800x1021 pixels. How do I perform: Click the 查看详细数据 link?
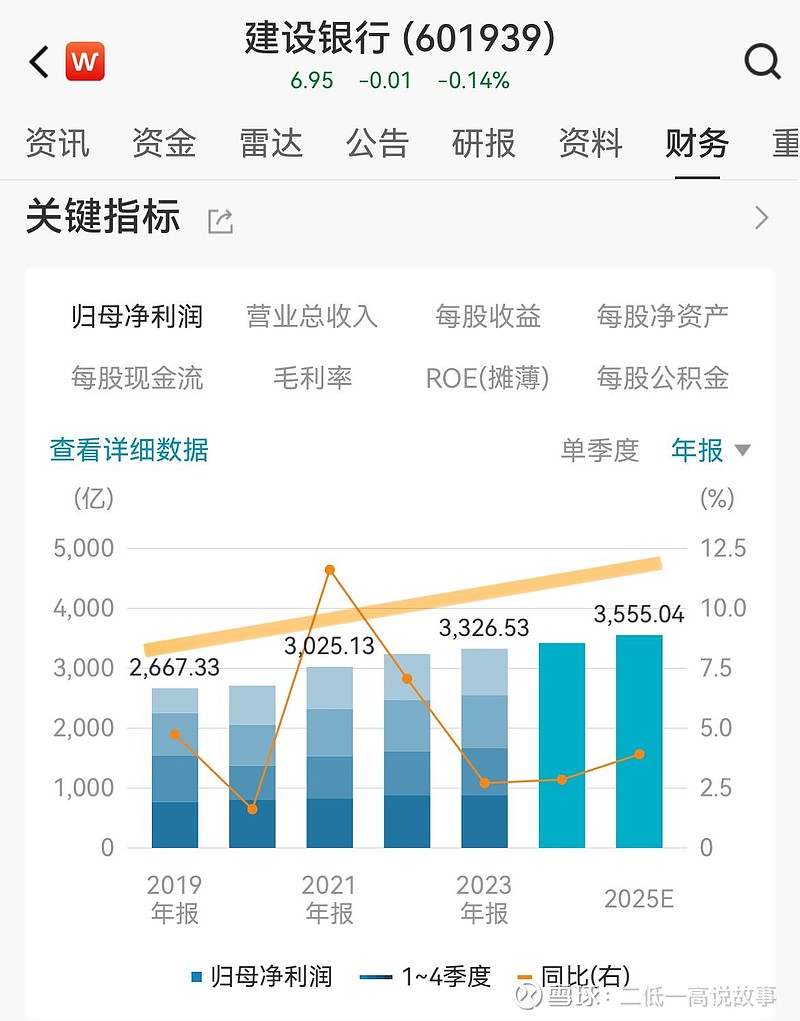128,451
